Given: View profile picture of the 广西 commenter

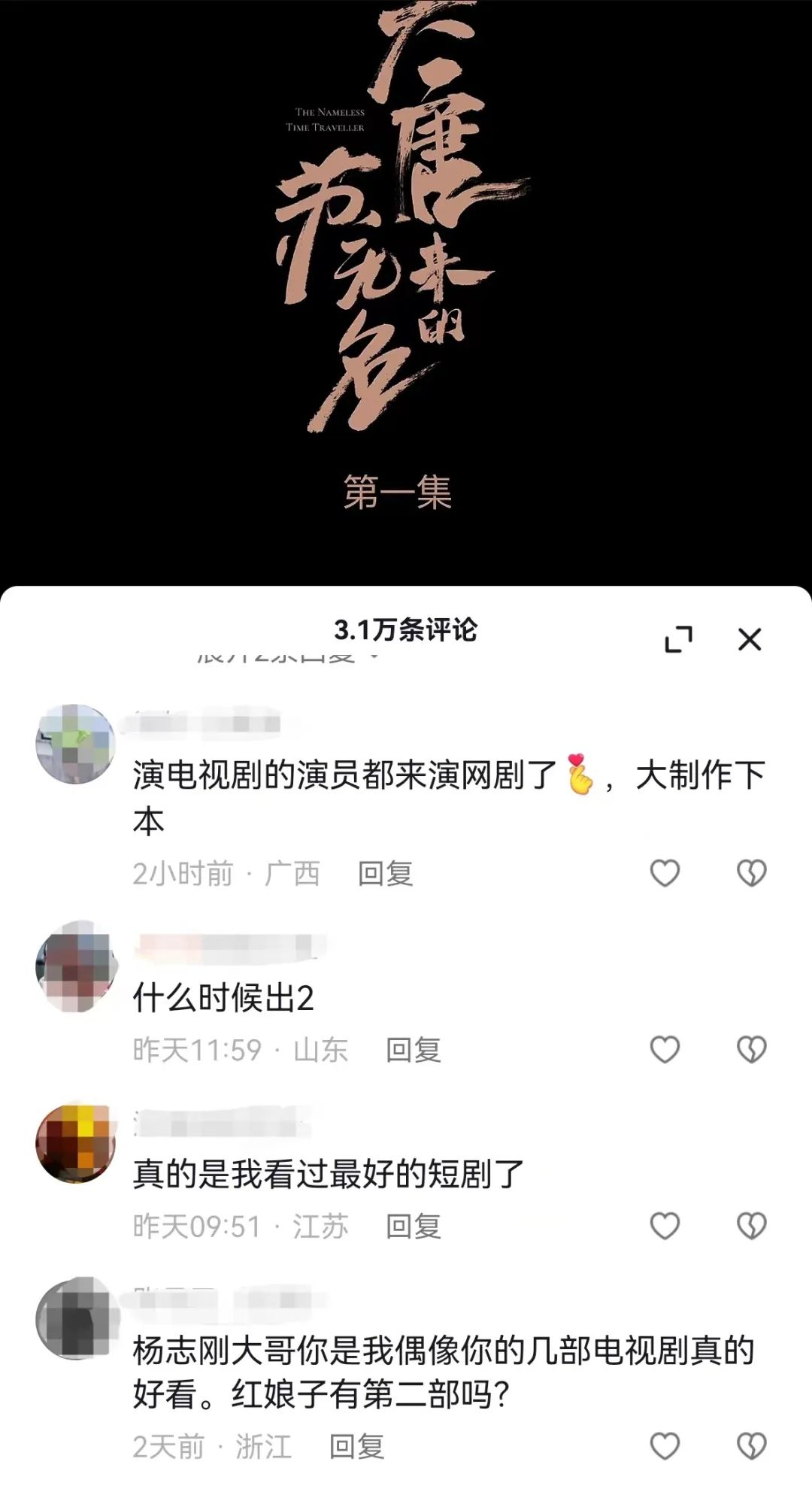Looking at the screenshot, I should coord(75,744).
